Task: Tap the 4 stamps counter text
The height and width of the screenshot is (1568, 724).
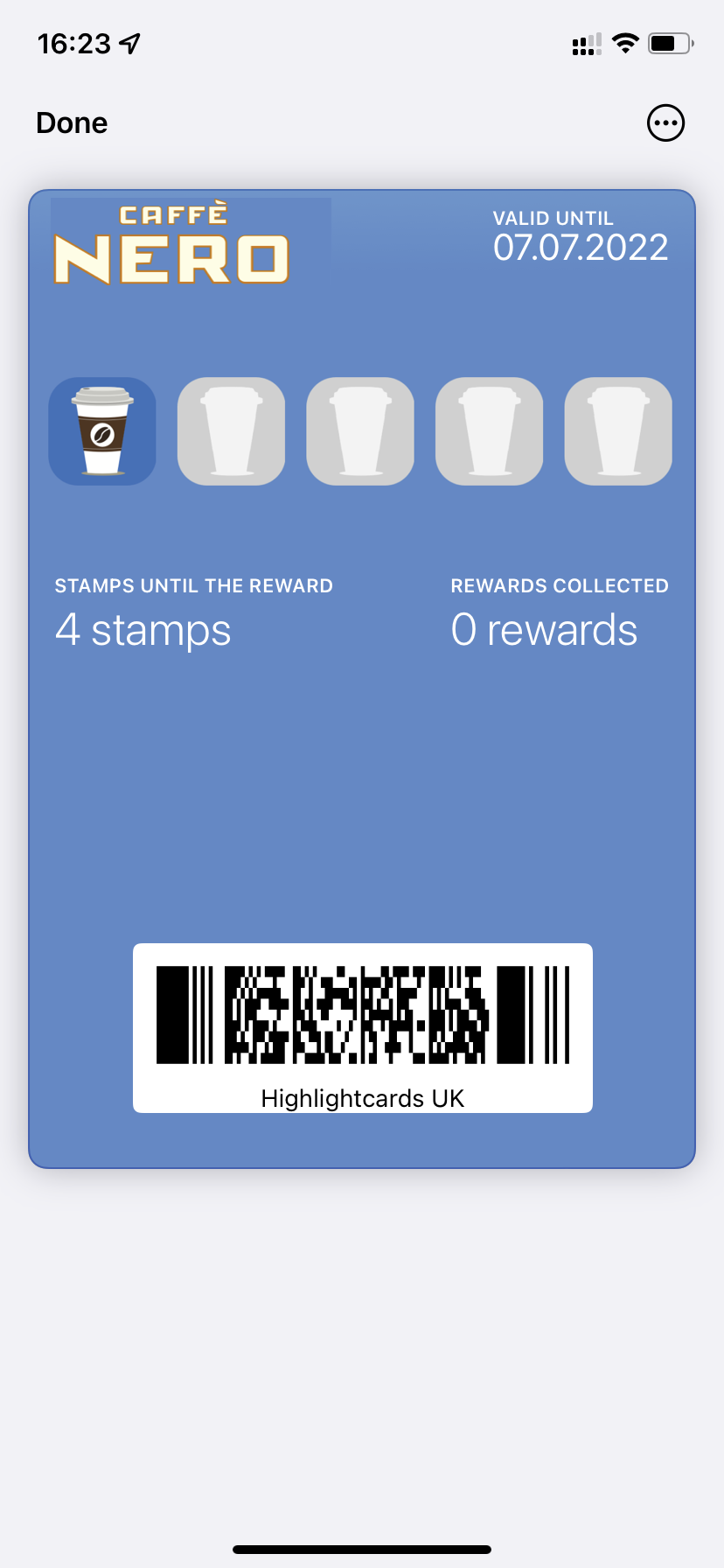Action: (x=143, y=629)
